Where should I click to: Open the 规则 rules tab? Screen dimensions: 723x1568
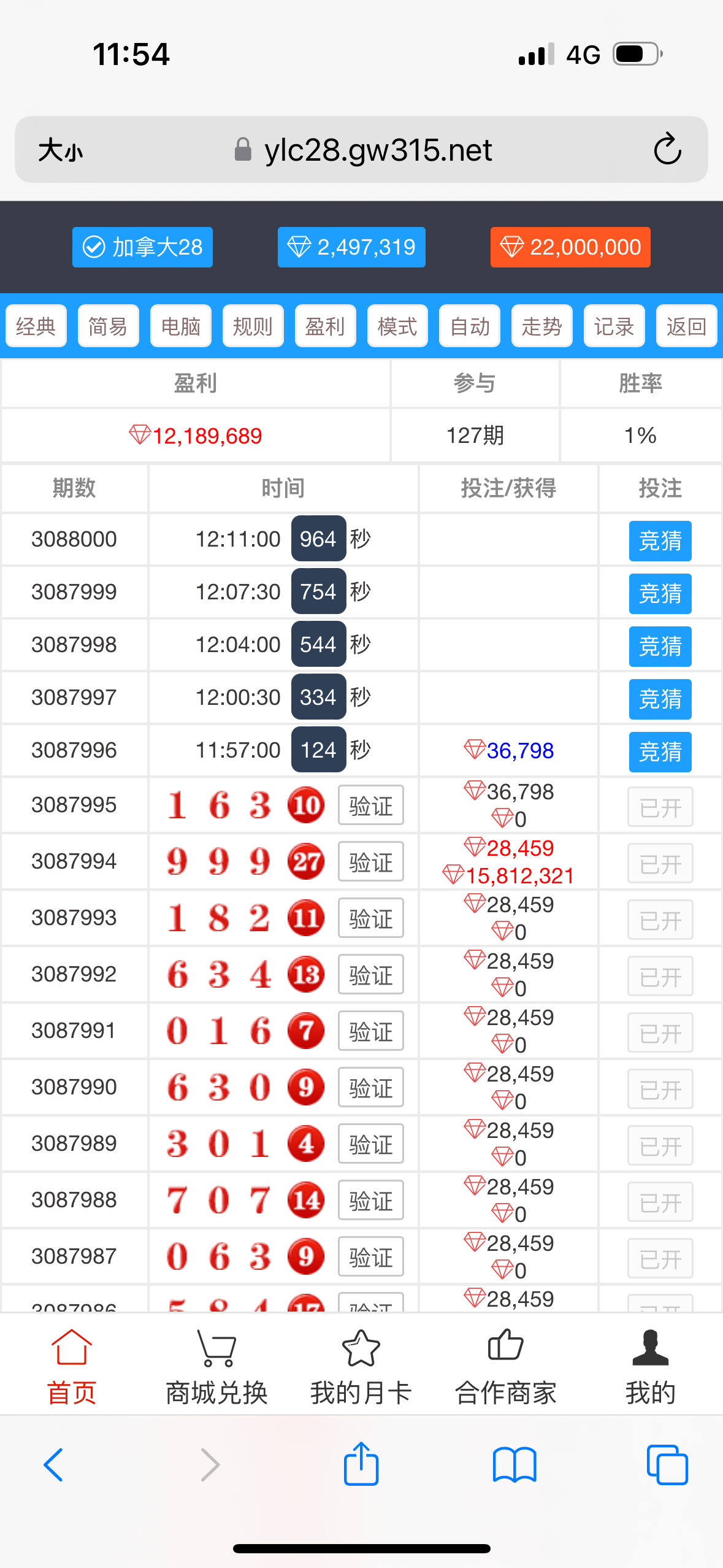[x=253, y=326]
